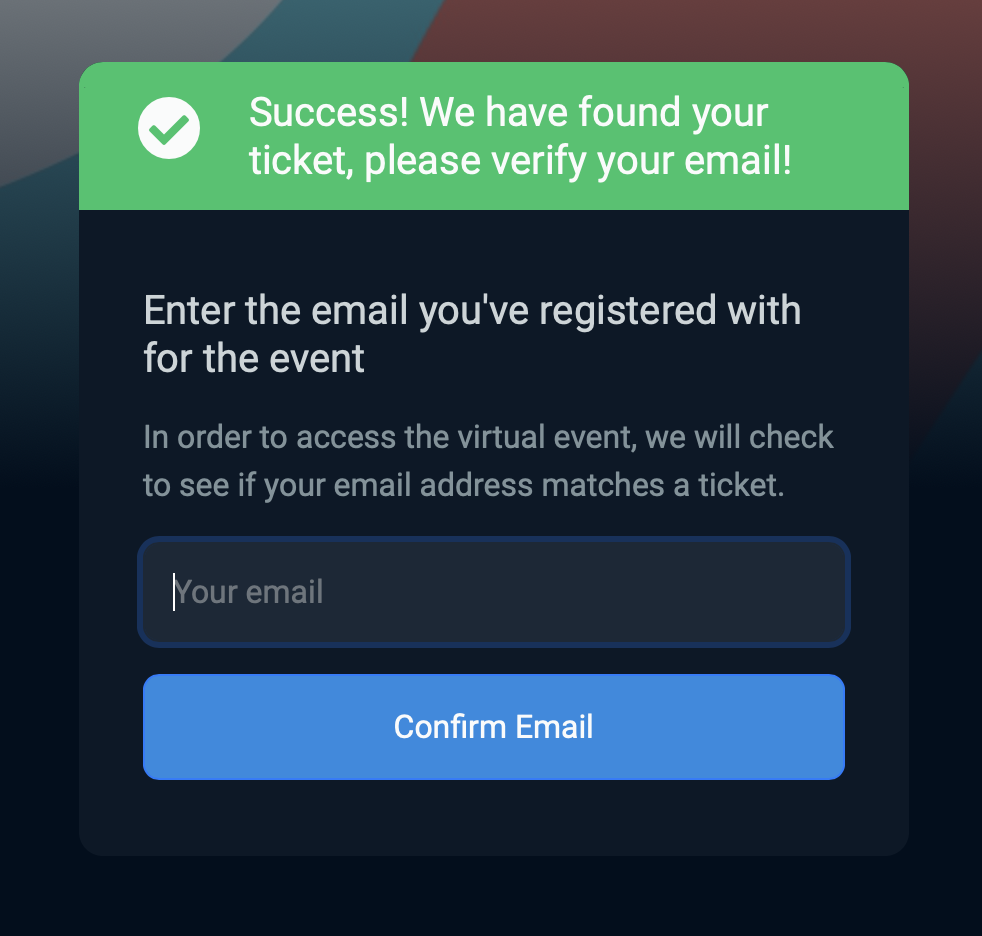This screenshot has width=982, height=936.
Task: Focus the Your email text field
Action: click(494, 592)
